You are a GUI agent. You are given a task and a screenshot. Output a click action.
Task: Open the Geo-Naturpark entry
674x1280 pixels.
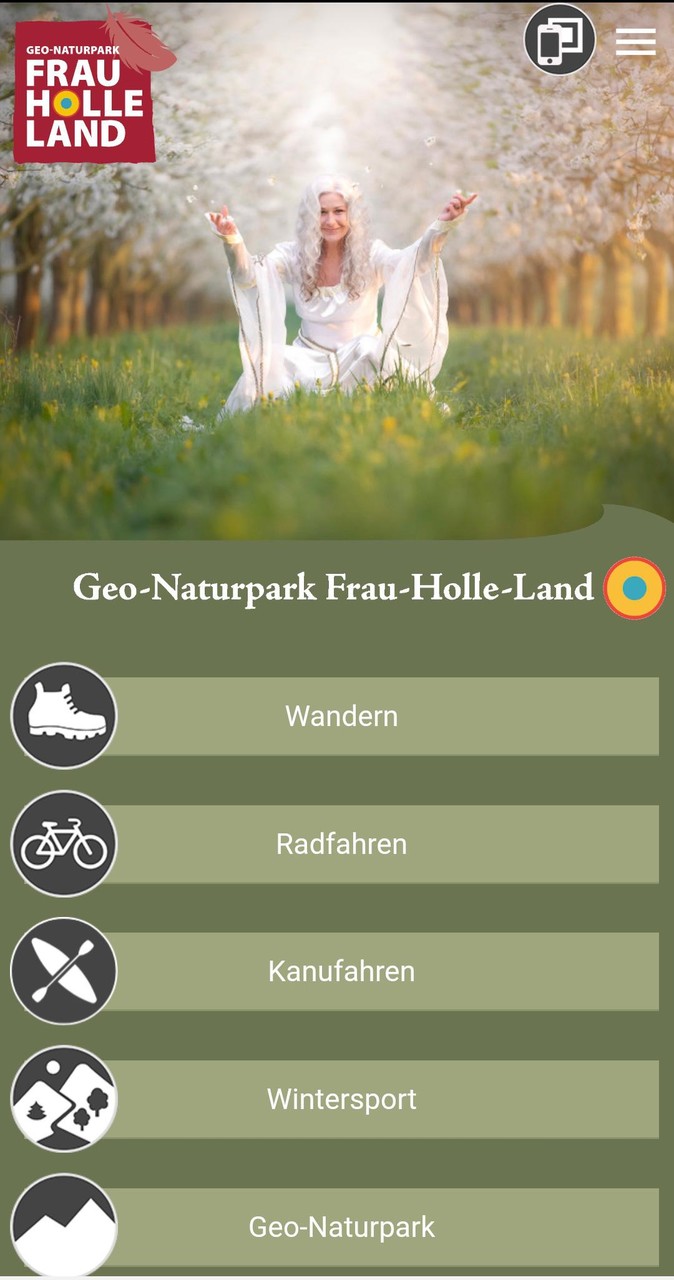pyautogui.click(x=341, y=1227)
